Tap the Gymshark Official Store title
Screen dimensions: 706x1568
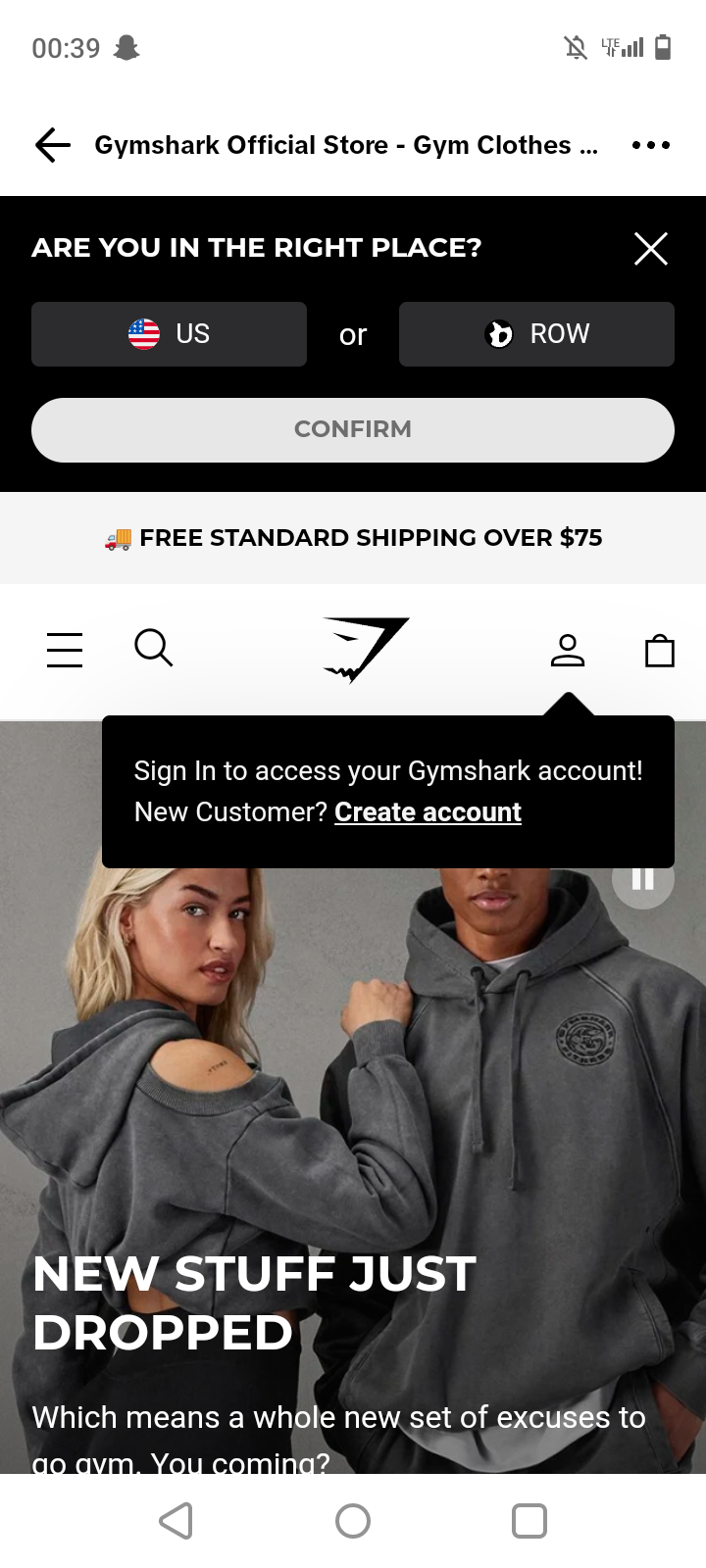tap(345, 144)
